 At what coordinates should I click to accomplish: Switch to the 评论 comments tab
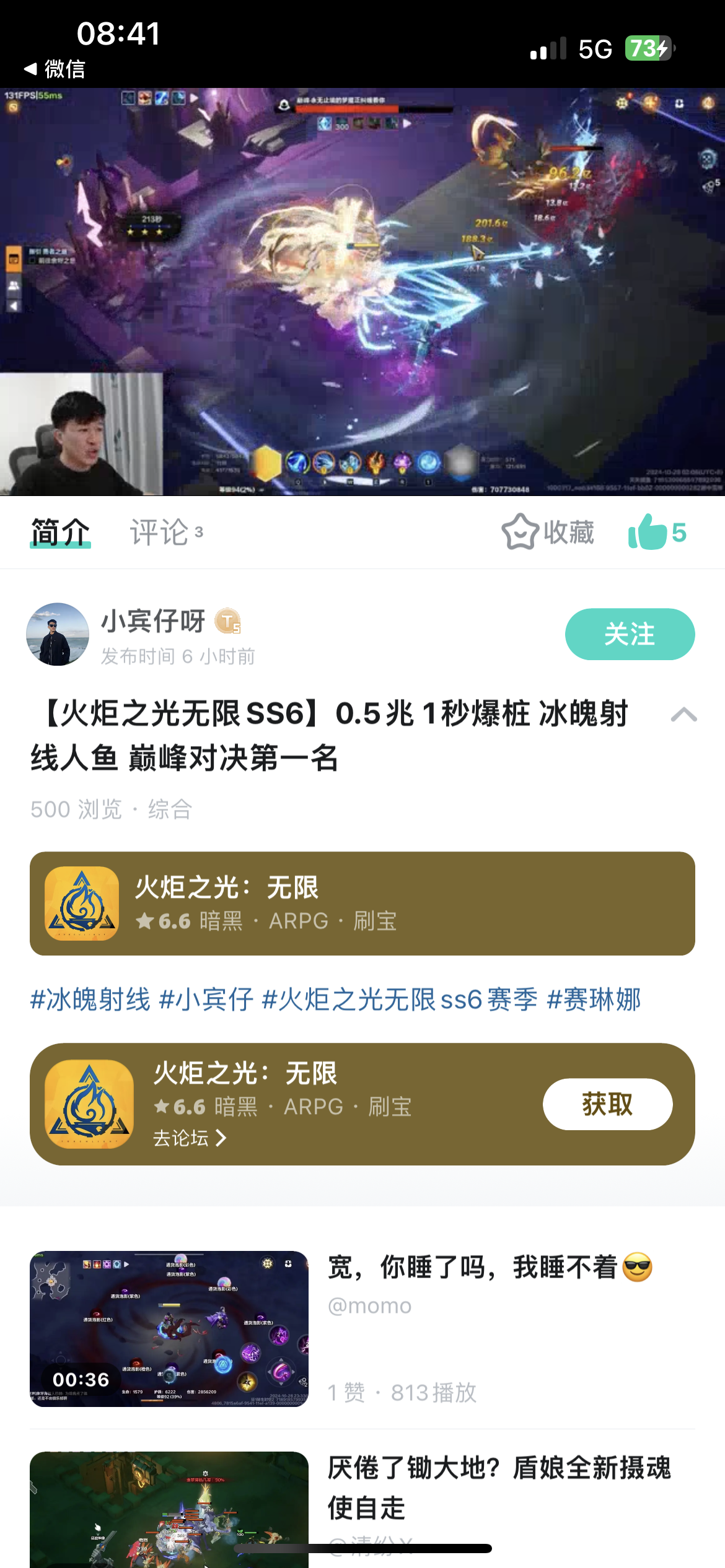[157, 532]
